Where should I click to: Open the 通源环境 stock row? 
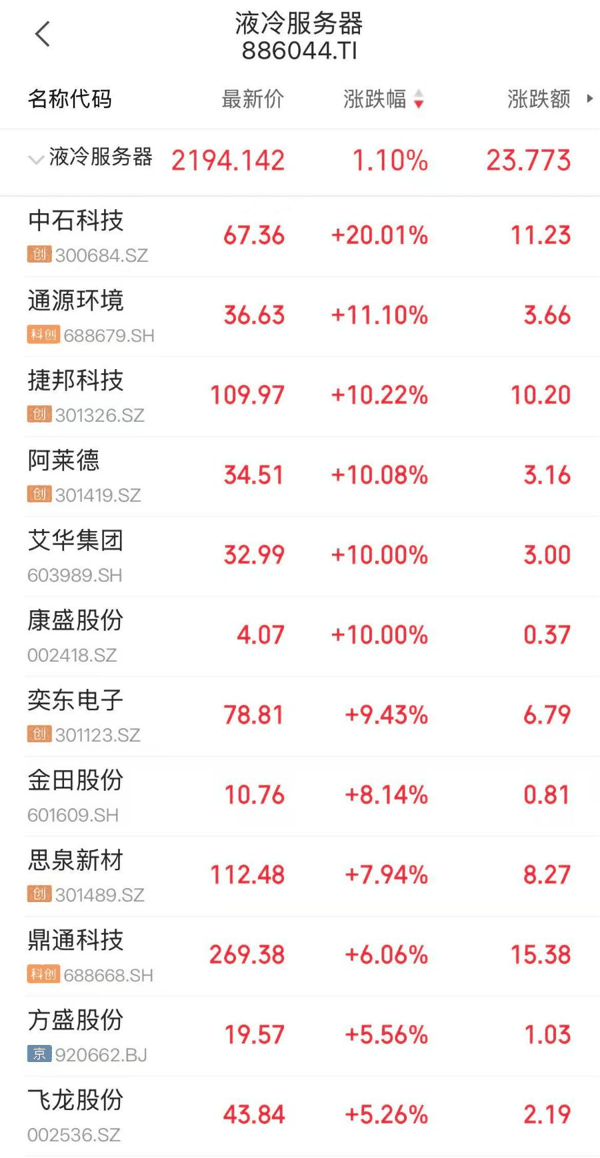click(300, 316)
